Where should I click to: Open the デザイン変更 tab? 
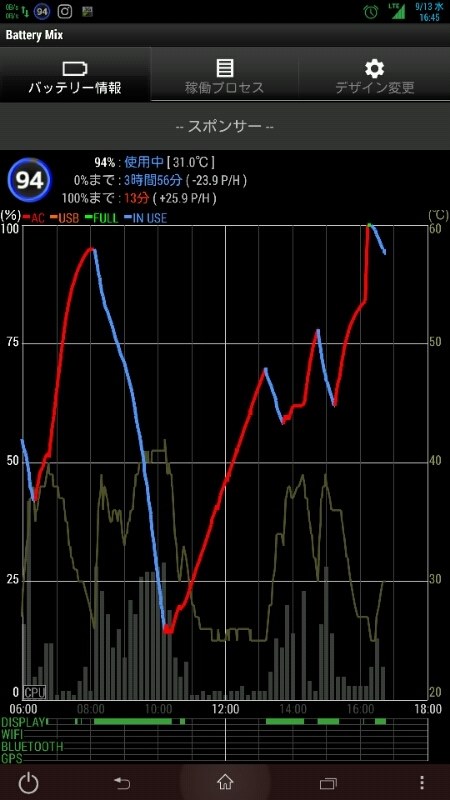pyautogui.click(x=374, y=75)
